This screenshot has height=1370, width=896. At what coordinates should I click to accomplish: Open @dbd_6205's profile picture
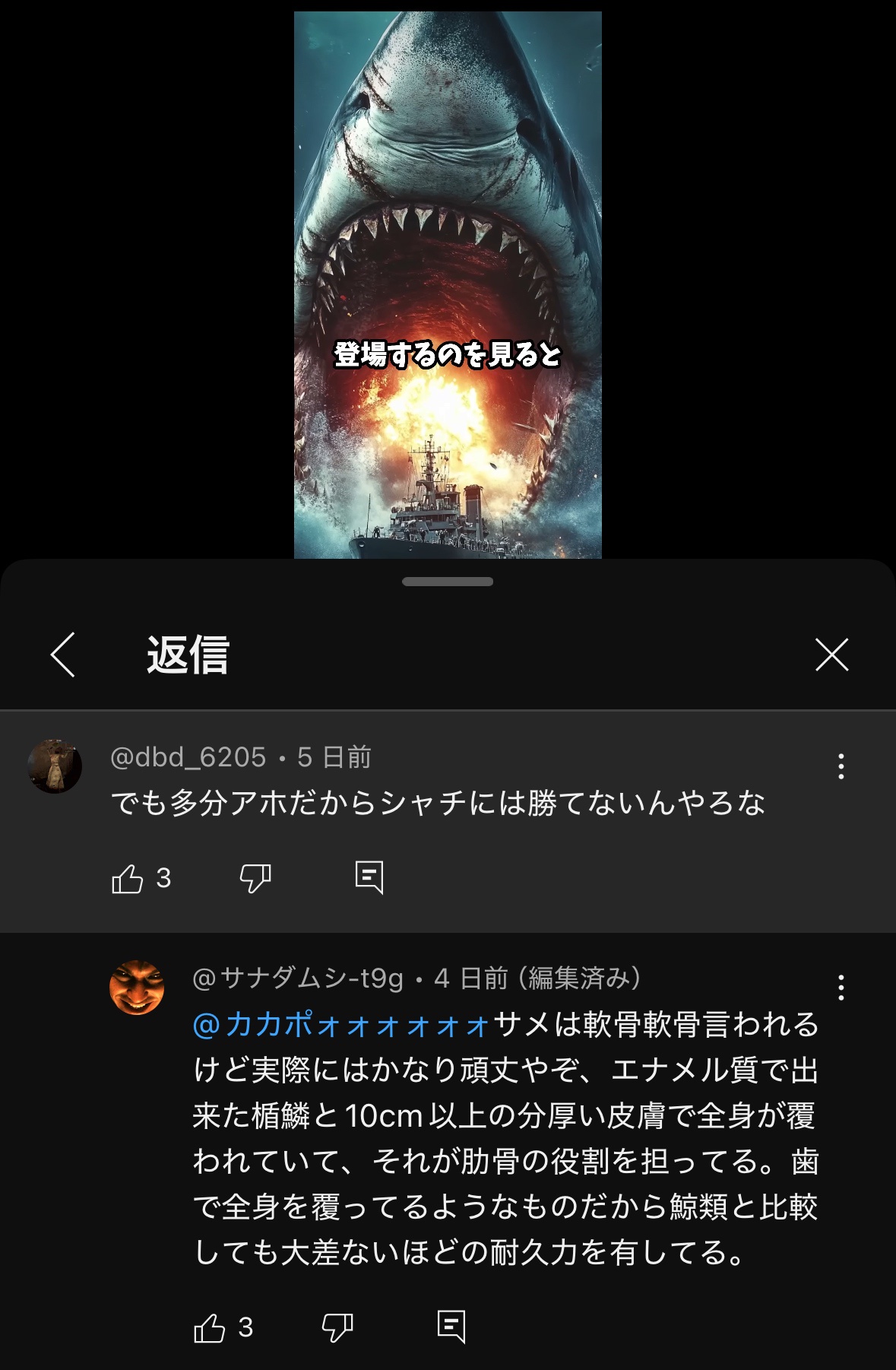click(55, 766)
